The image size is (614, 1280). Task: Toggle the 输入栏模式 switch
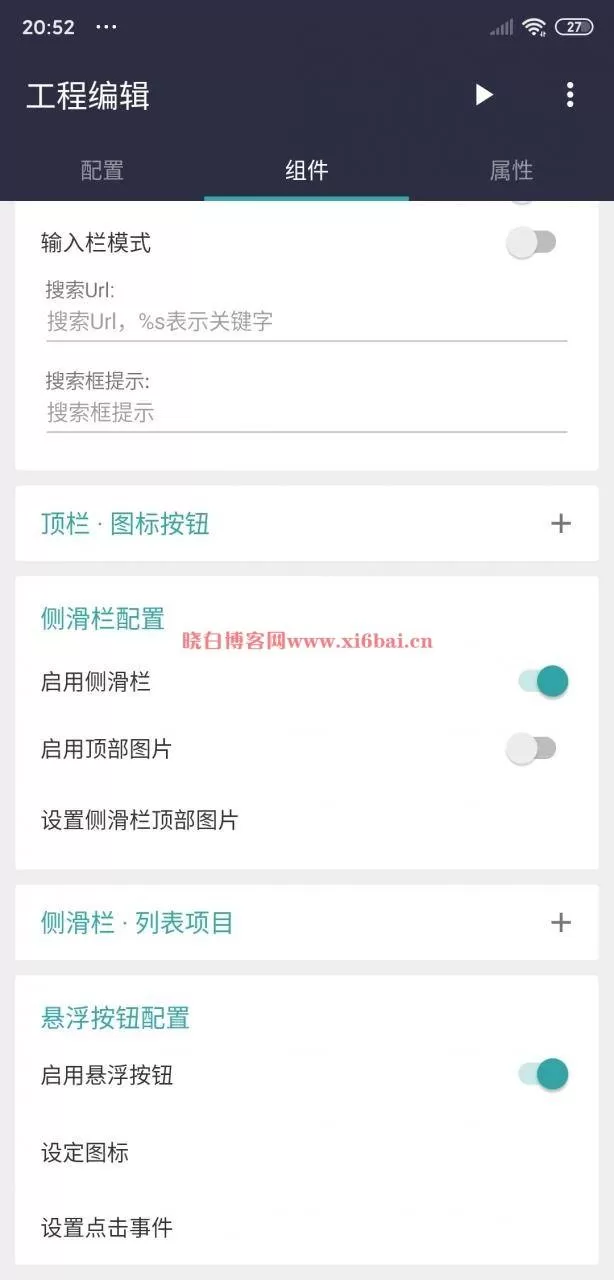(531, 243)
